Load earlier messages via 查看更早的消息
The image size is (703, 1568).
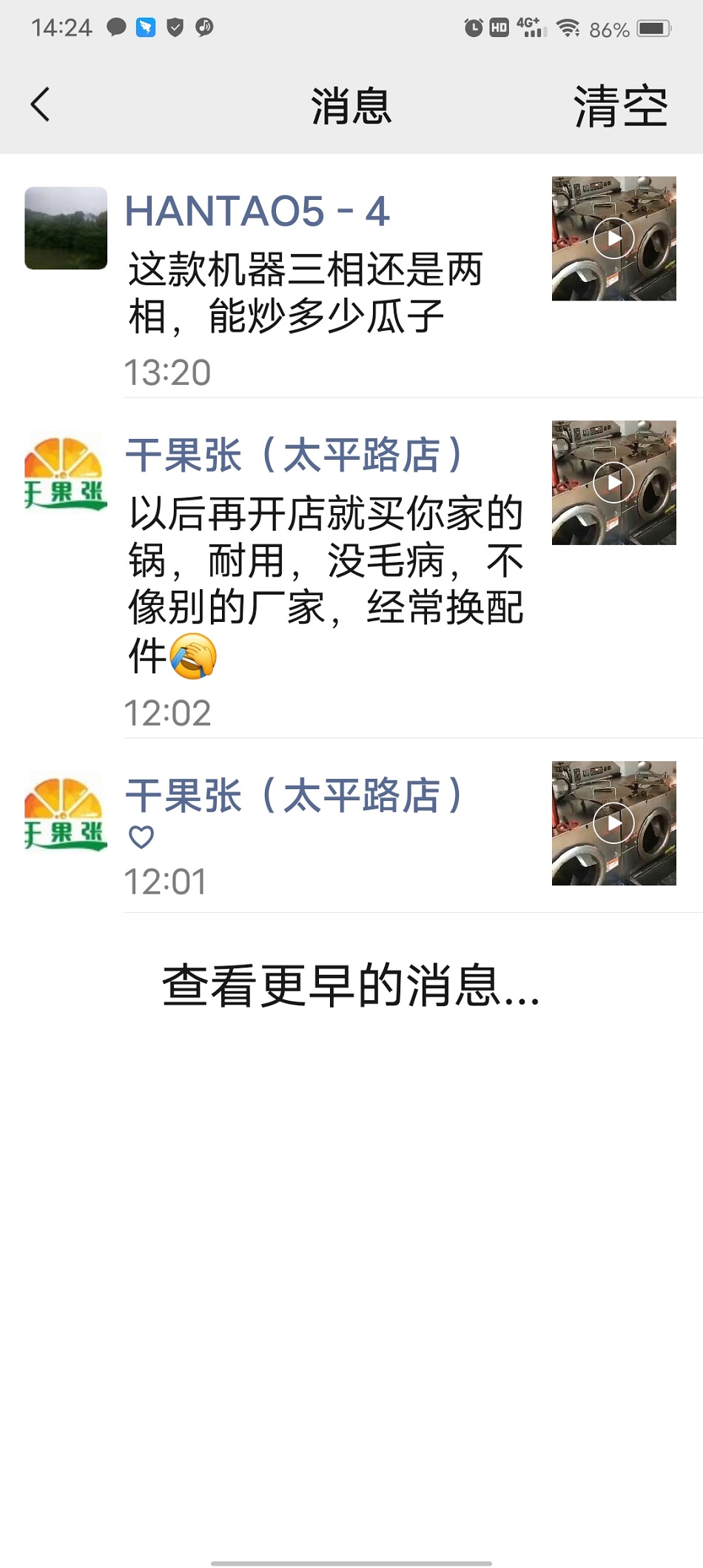(351, 985)
